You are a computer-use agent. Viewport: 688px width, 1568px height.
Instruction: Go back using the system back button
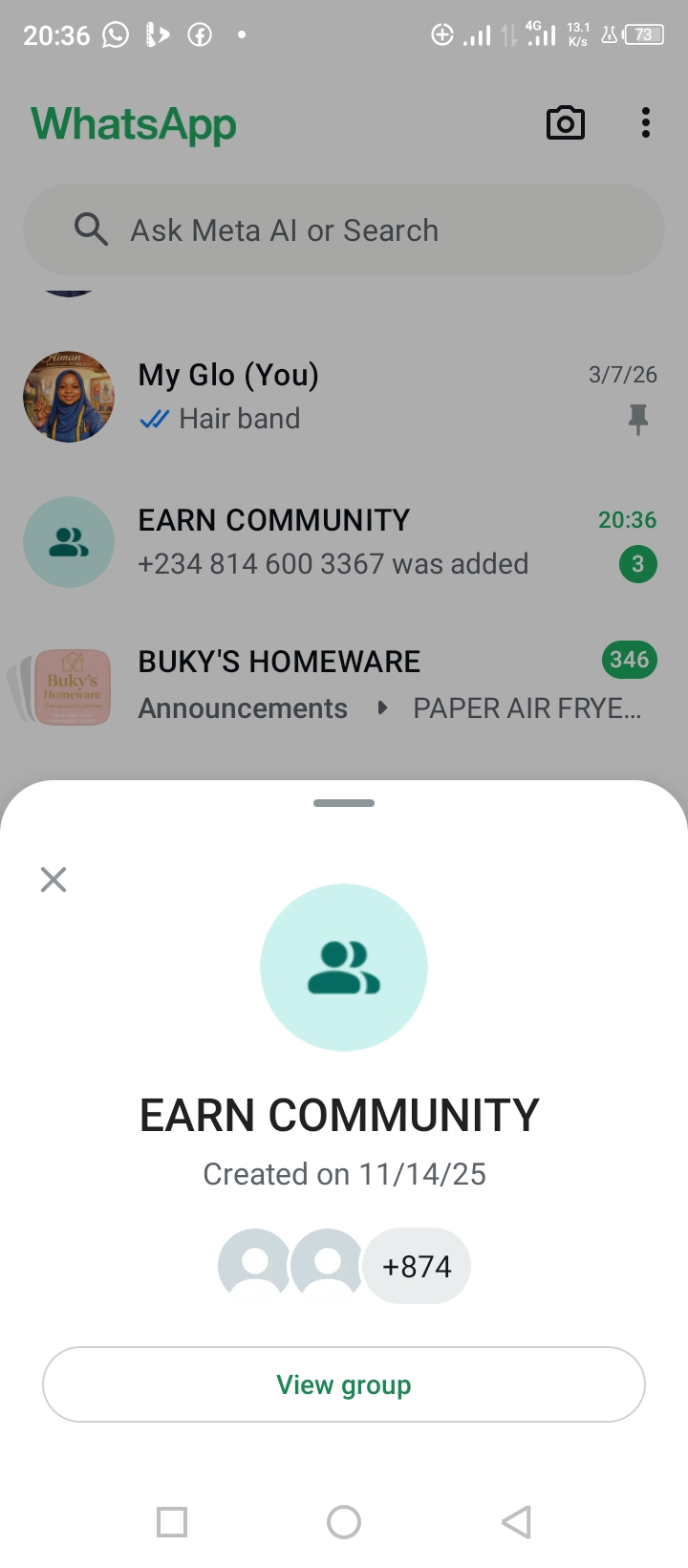pos(516,1521)
